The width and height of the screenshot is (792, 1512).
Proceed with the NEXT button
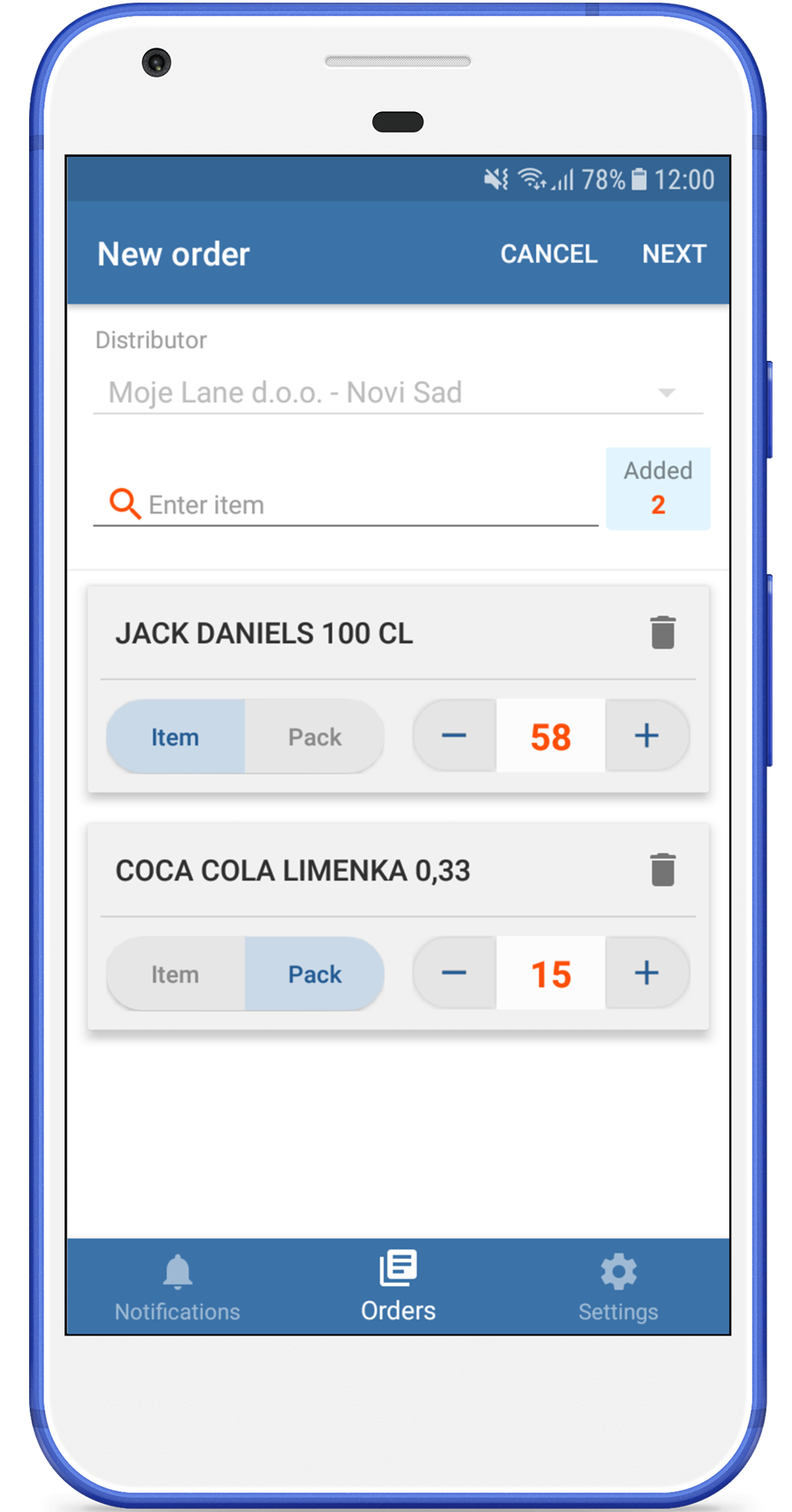[674, 254]
